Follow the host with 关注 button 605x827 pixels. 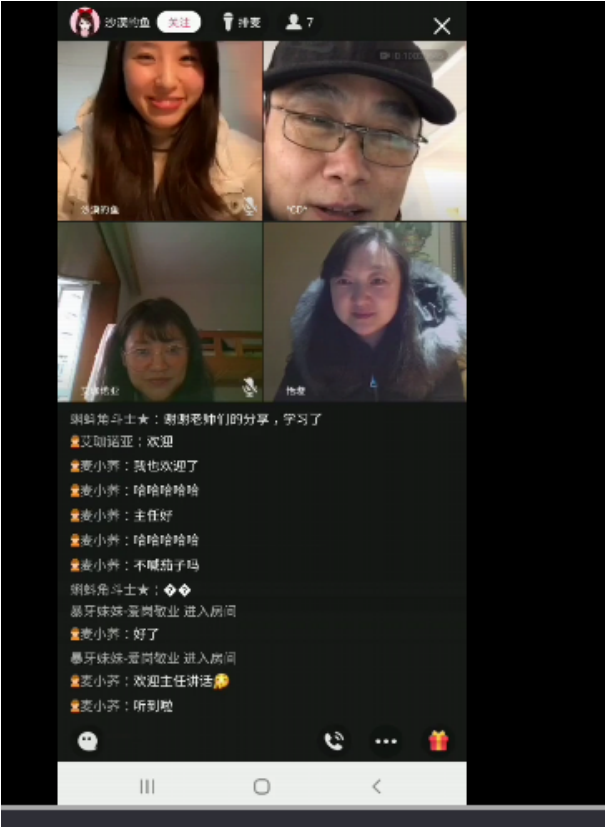(x=178, y=22)
